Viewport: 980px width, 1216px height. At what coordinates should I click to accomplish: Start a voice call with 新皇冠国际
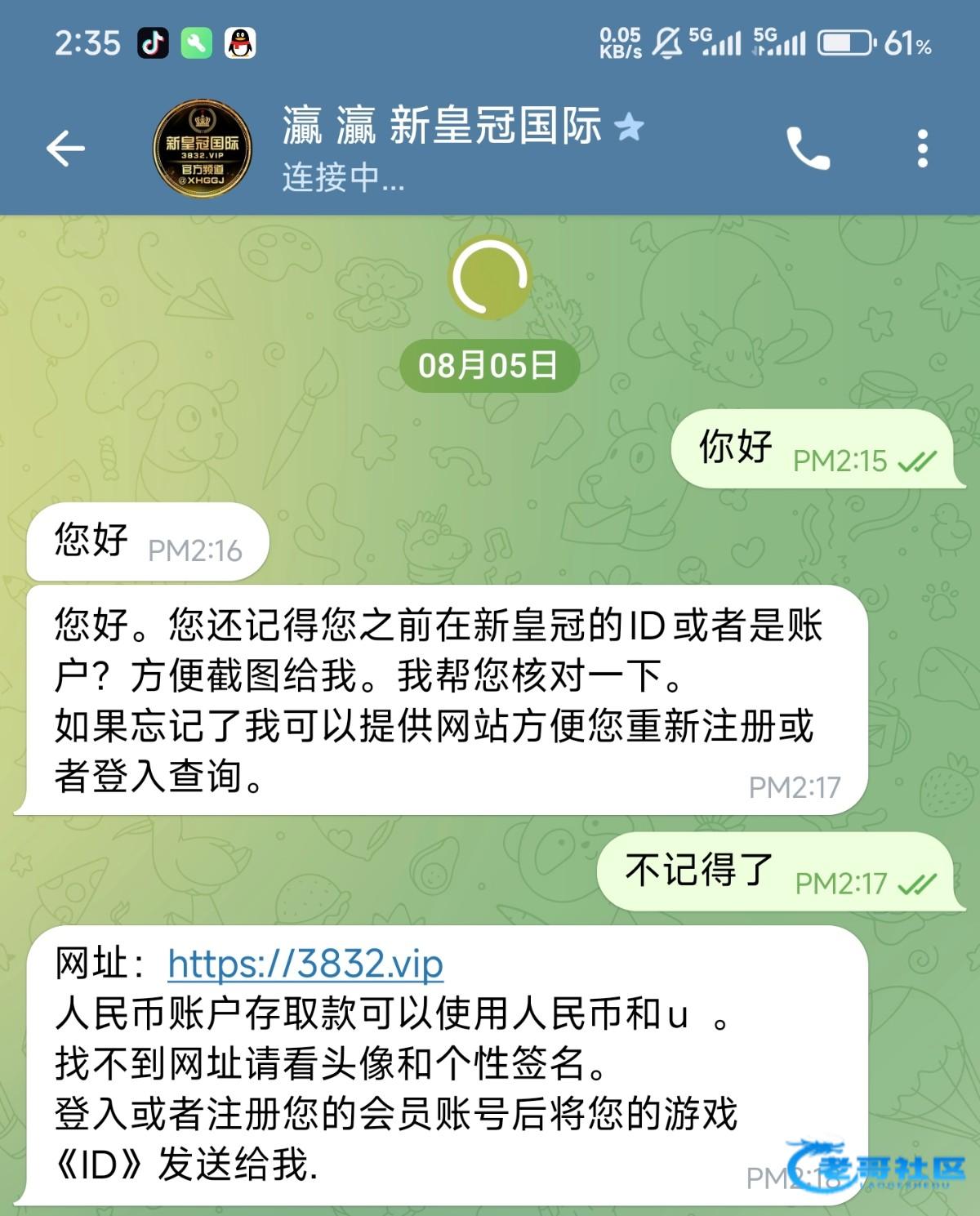808,149
